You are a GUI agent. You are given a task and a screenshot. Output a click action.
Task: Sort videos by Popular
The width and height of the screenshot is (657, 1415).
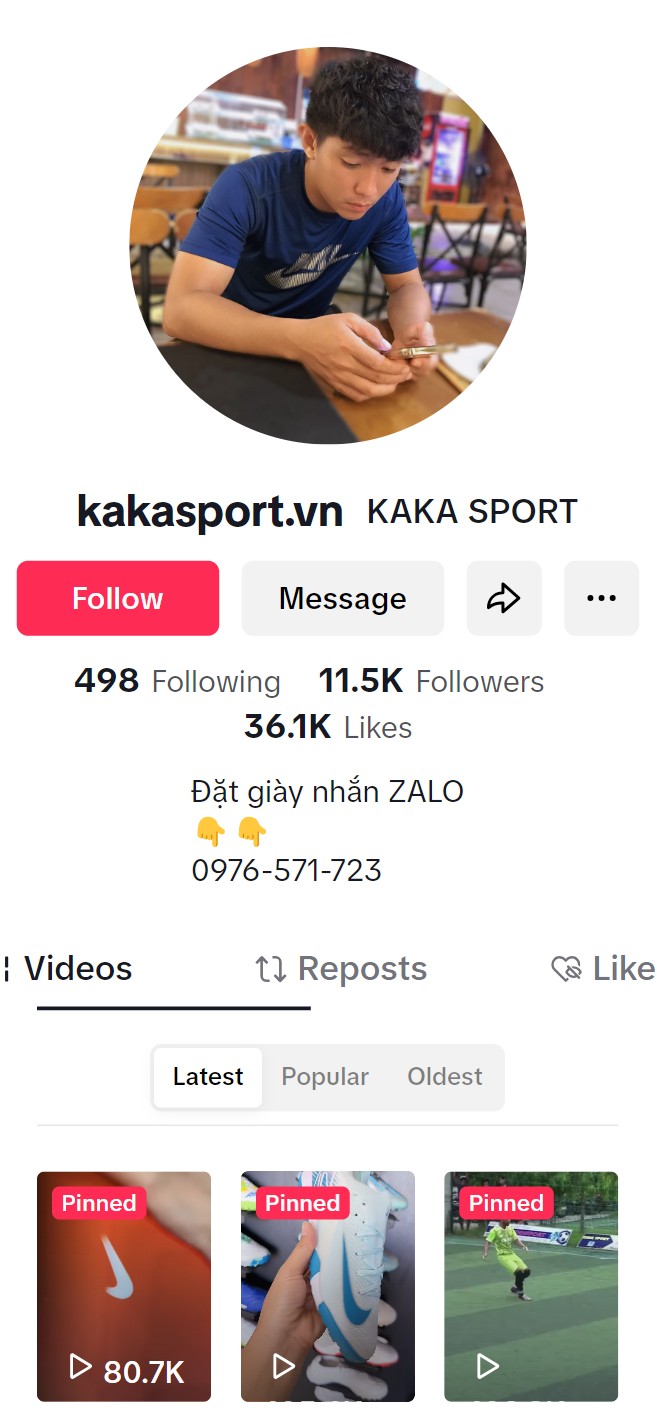tap(325, 1077)
